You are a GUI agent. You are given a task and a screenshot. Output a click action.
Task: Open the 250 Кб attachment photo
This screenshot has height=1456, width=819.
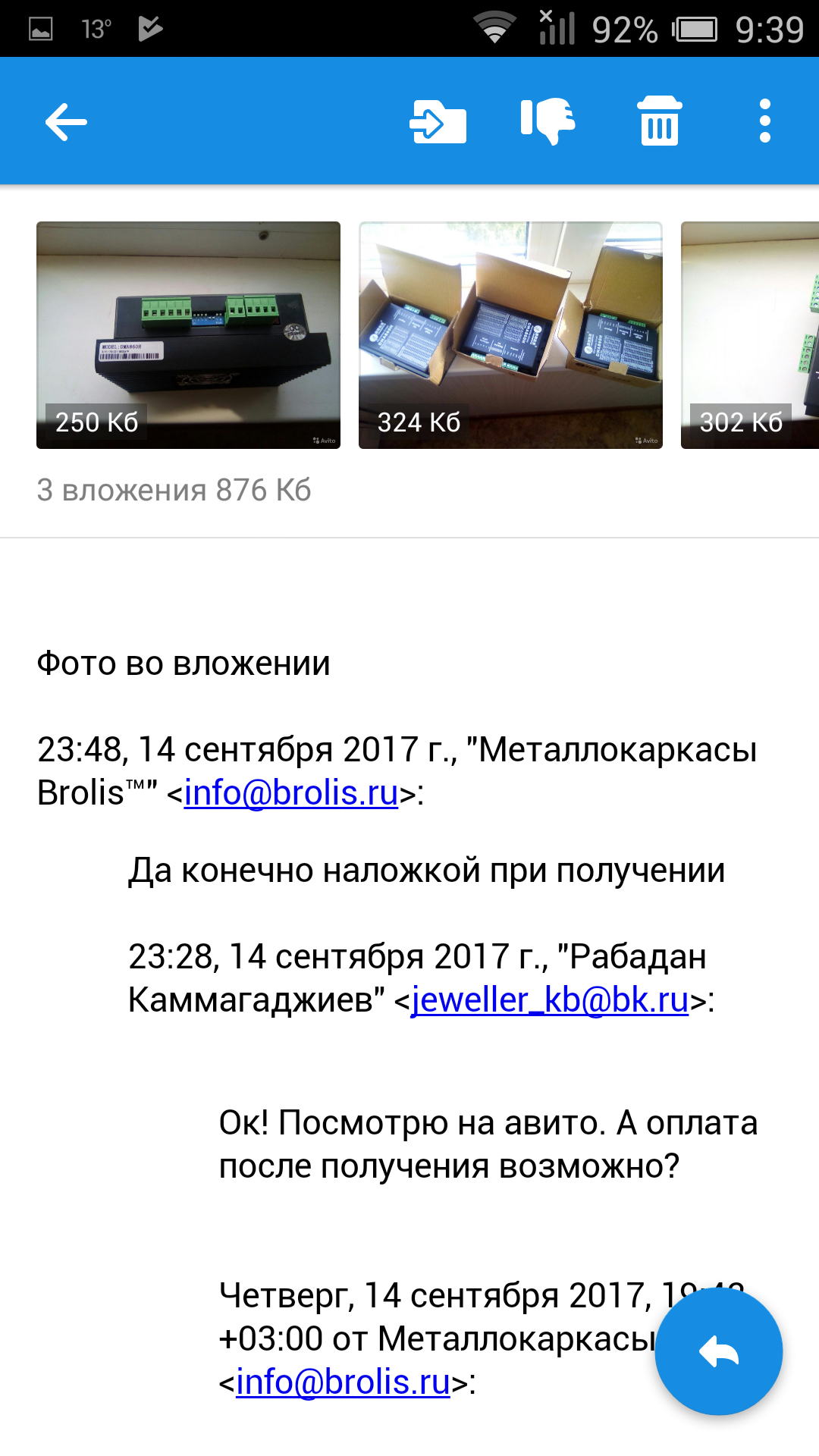(x=188, y=334)
